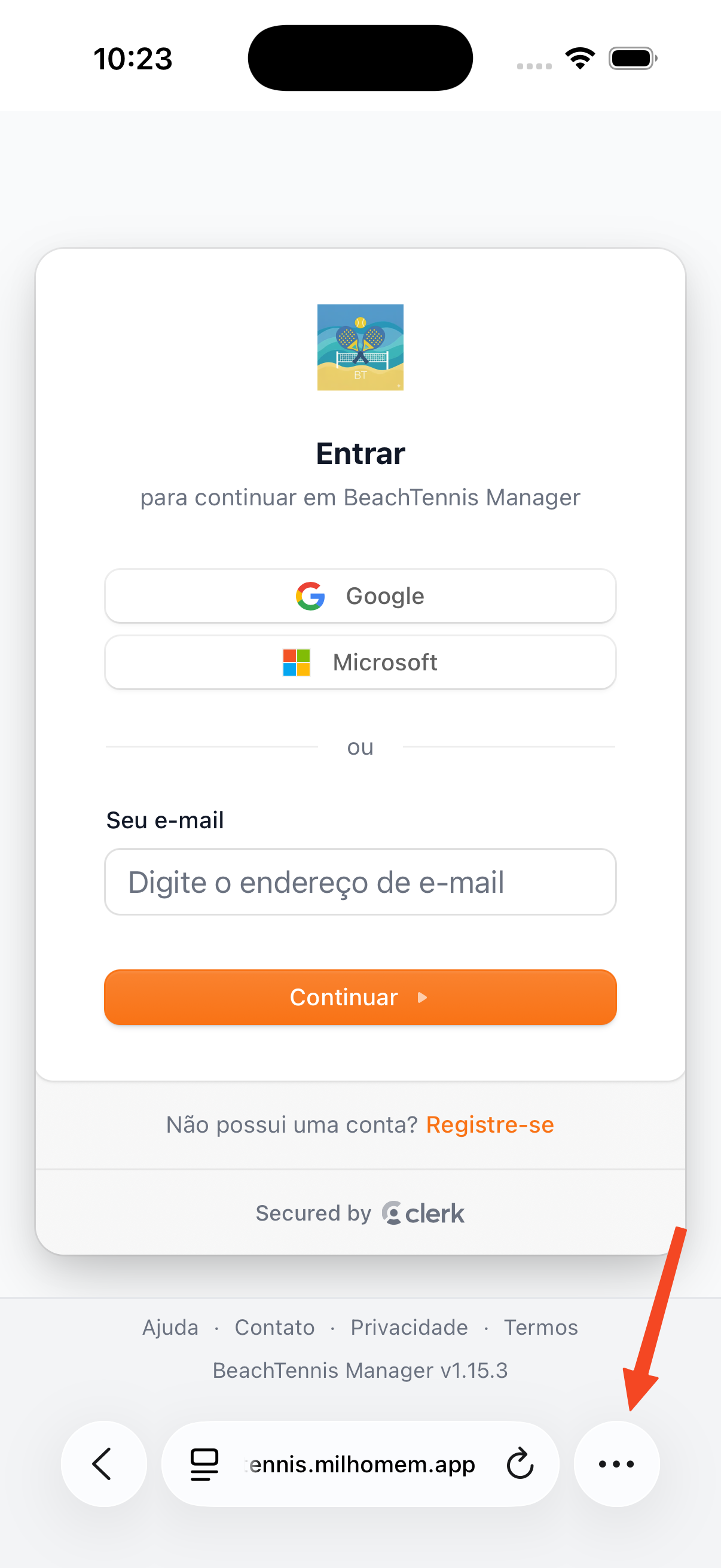Open the Contato link
Viewport: 721px width, 1568px height.
(274, 1327)
